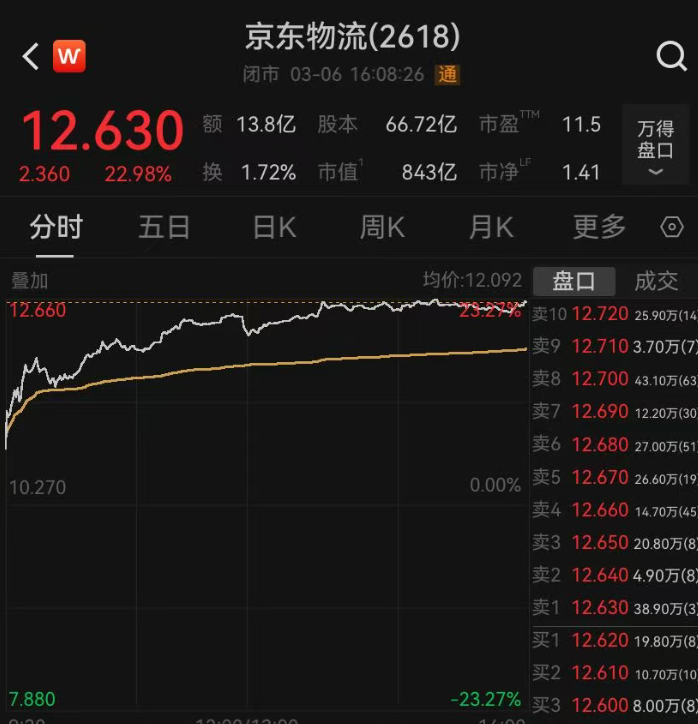698x724 pixels.
Task: Open chart settings hexagon icon
Action: pos(673,227)
